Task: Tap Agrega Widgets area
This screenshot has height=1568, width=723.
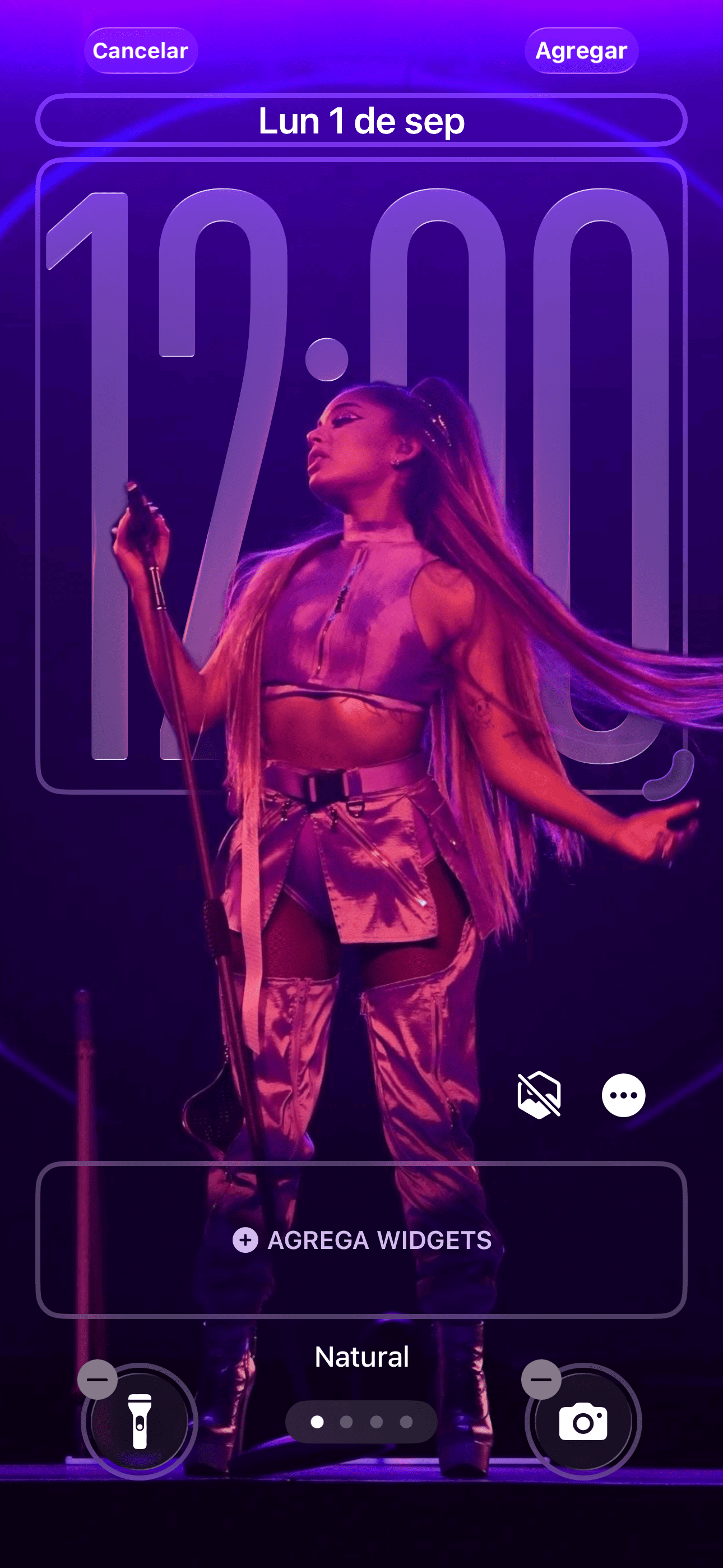Action: coord(361,1240)
